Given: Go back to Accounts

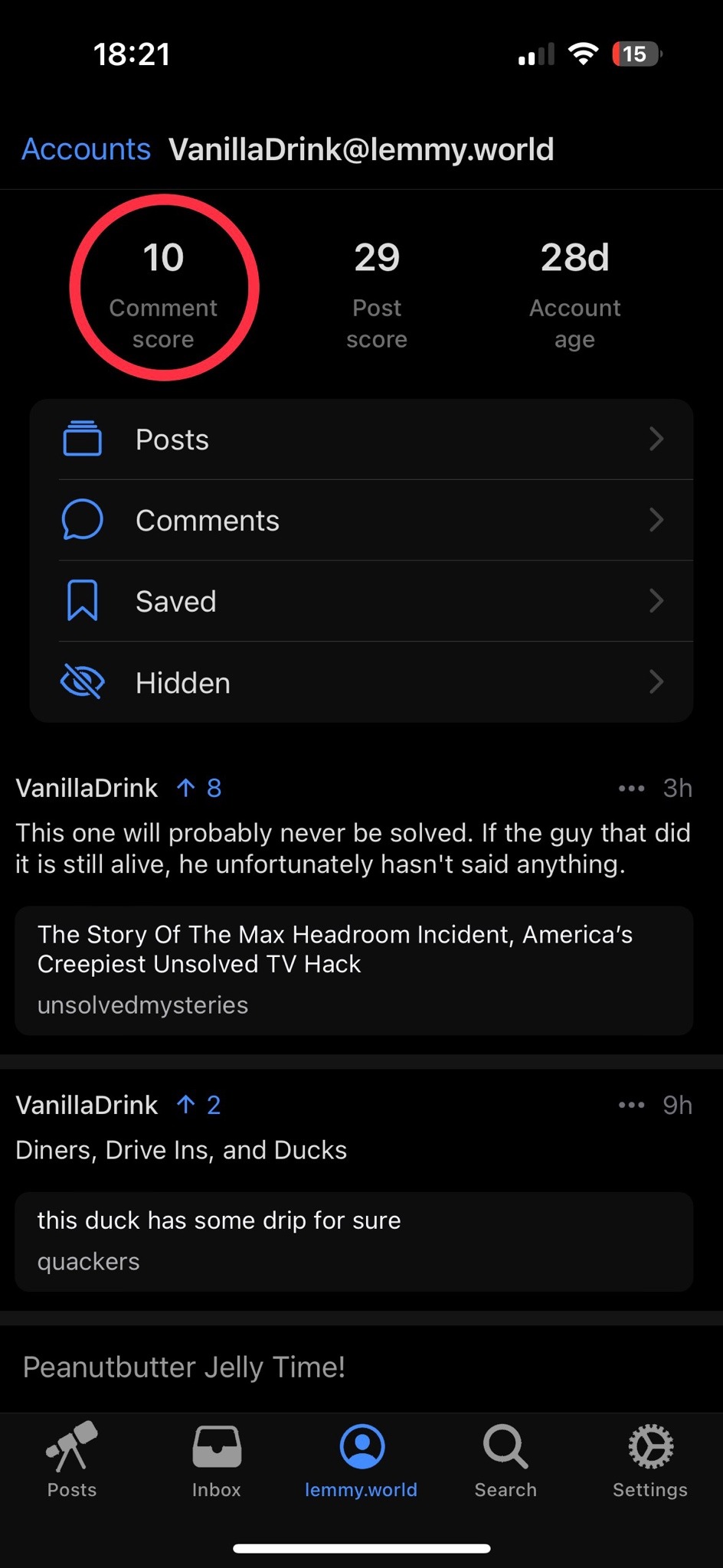Looking at the screenshot, I should [86, 149].
